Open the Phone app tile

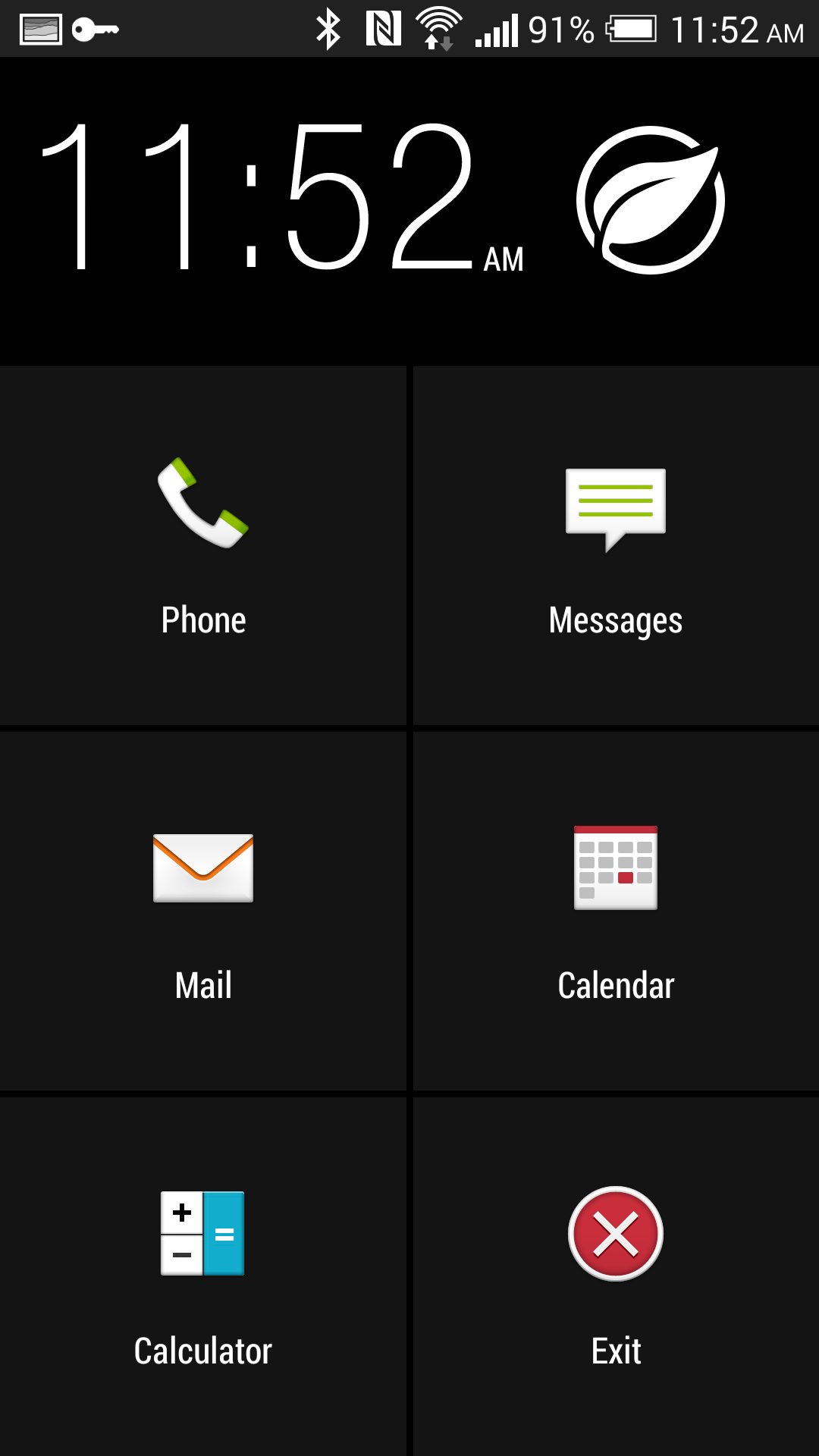203,546
